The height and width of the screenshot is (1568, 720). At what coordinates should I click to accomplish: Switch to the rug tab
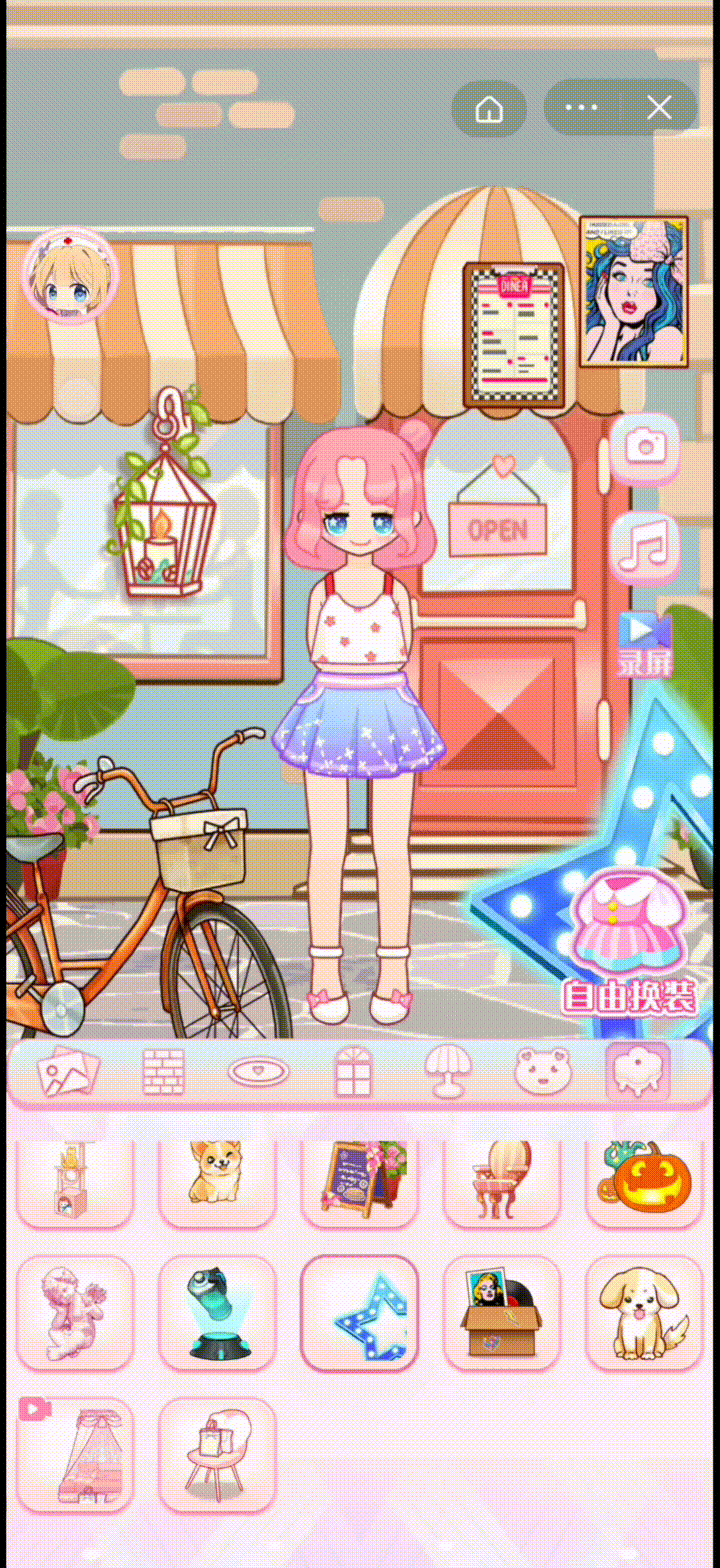tap(259, 1073)
